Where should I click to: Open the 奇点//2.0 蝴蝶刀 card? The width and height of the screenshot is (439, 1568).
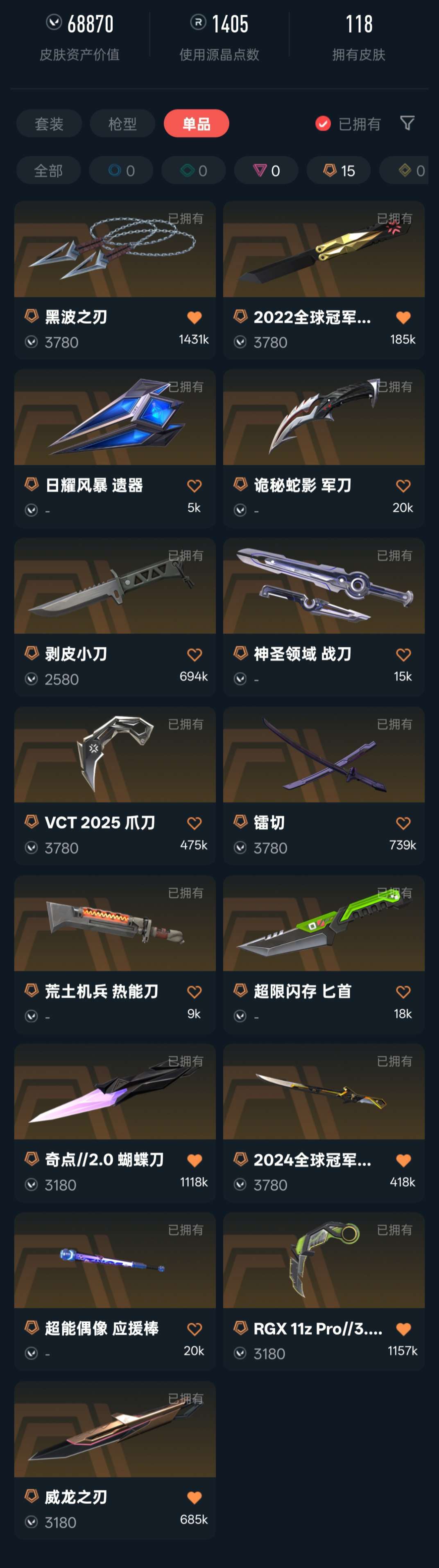(x=115, y=1123)
